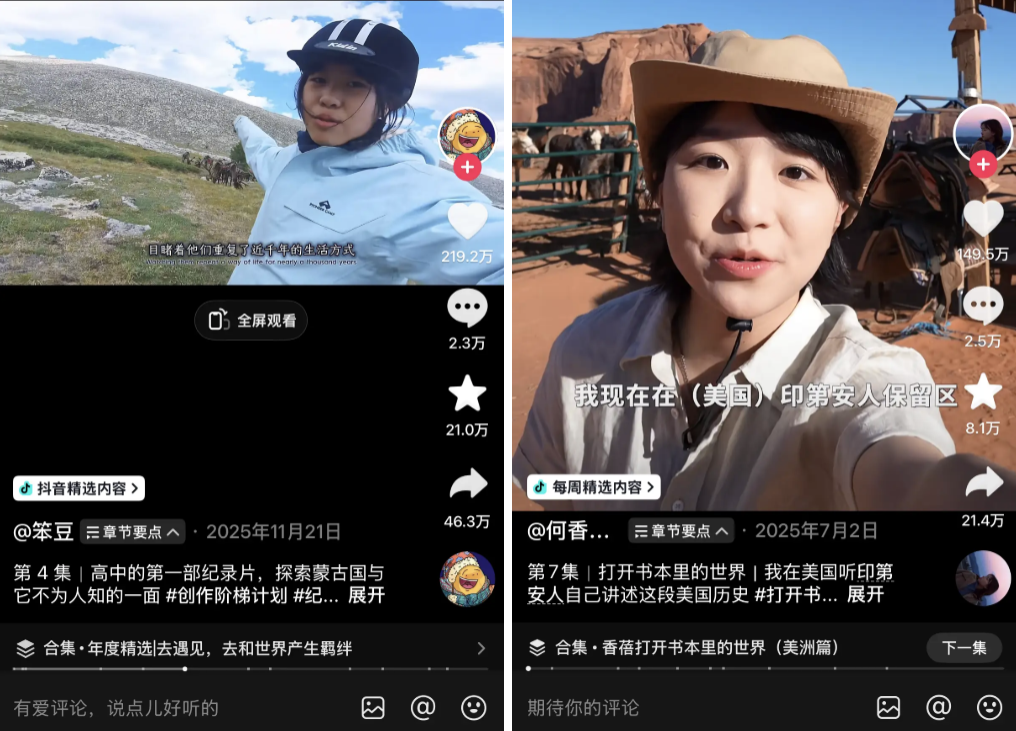Follow 笨豆 via the red plus
Image resolution: width=1016 pixels, height=731 pixels.
pos(467,167)
